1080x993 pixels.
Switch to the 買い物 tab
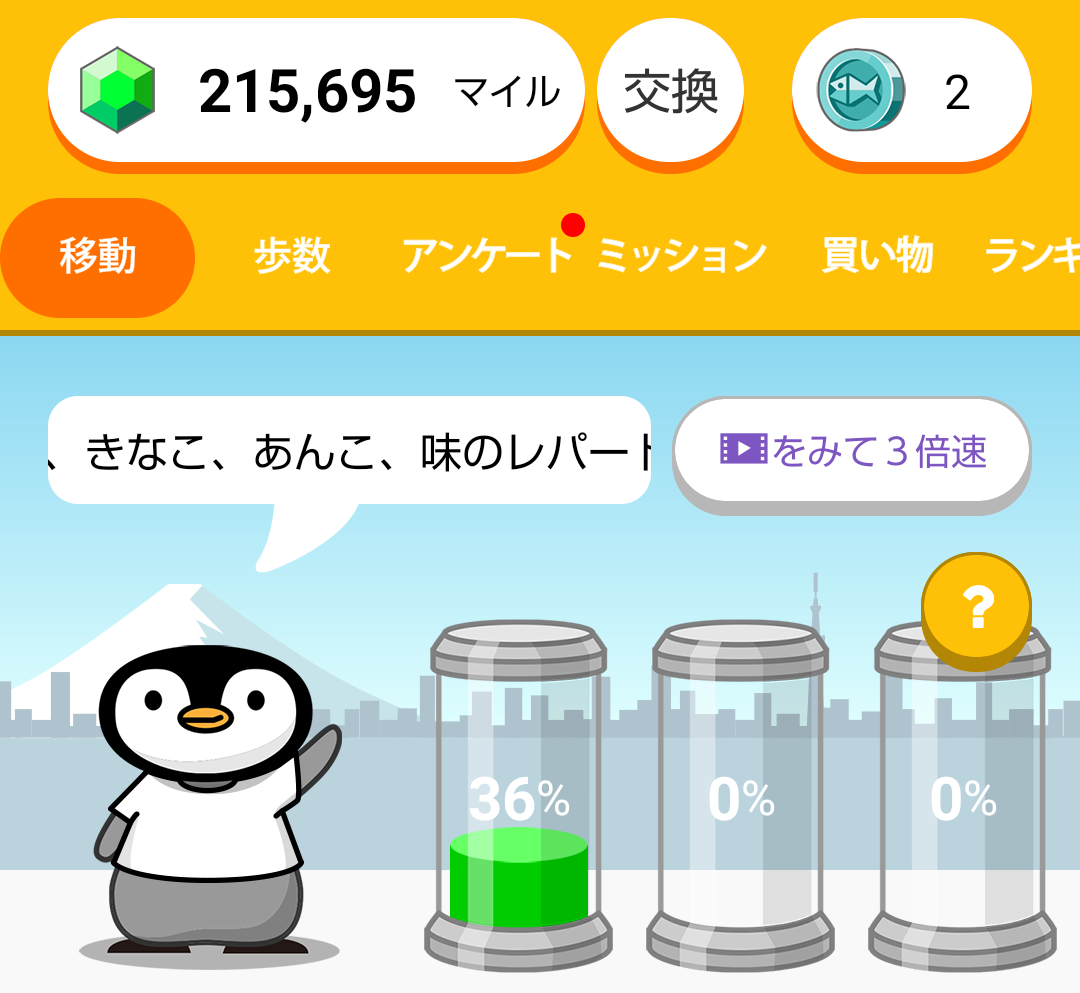pos(877,257)
